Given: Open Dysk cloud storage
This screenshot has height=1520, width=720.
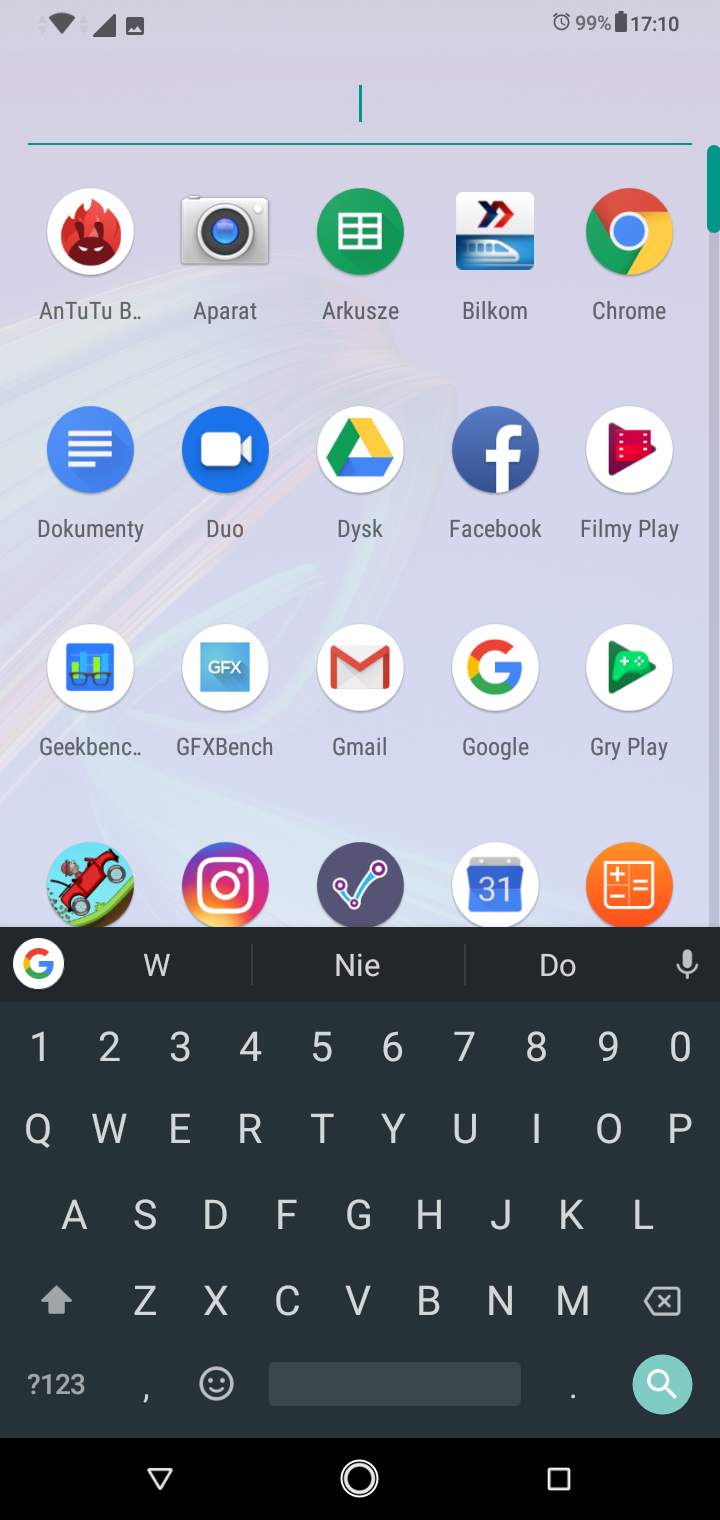Looking at the screenshot, I should coord(360,450).
